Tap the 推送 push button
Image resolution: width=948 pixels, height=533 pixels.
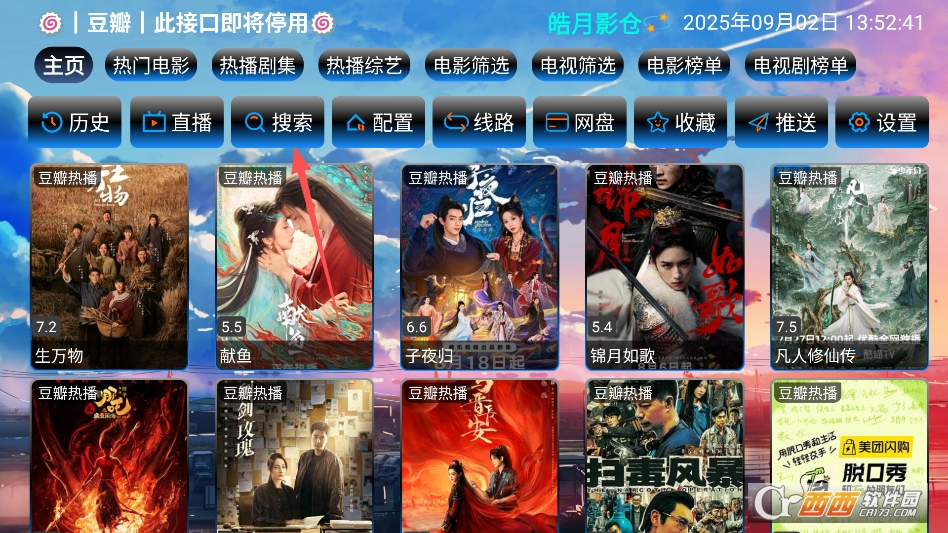pos(782,122)
